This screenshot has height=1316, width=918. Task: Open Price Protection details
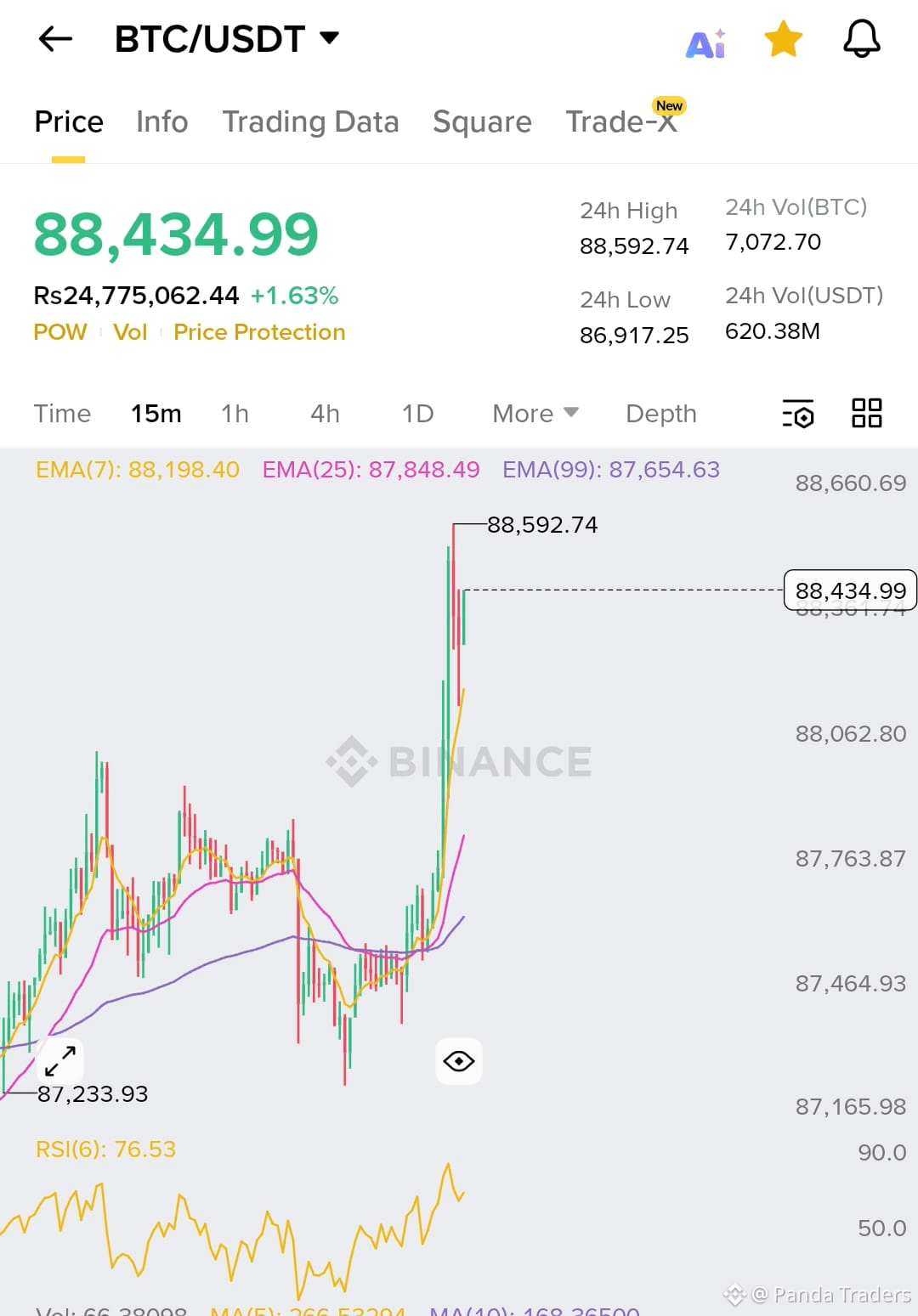click(258, 331)
